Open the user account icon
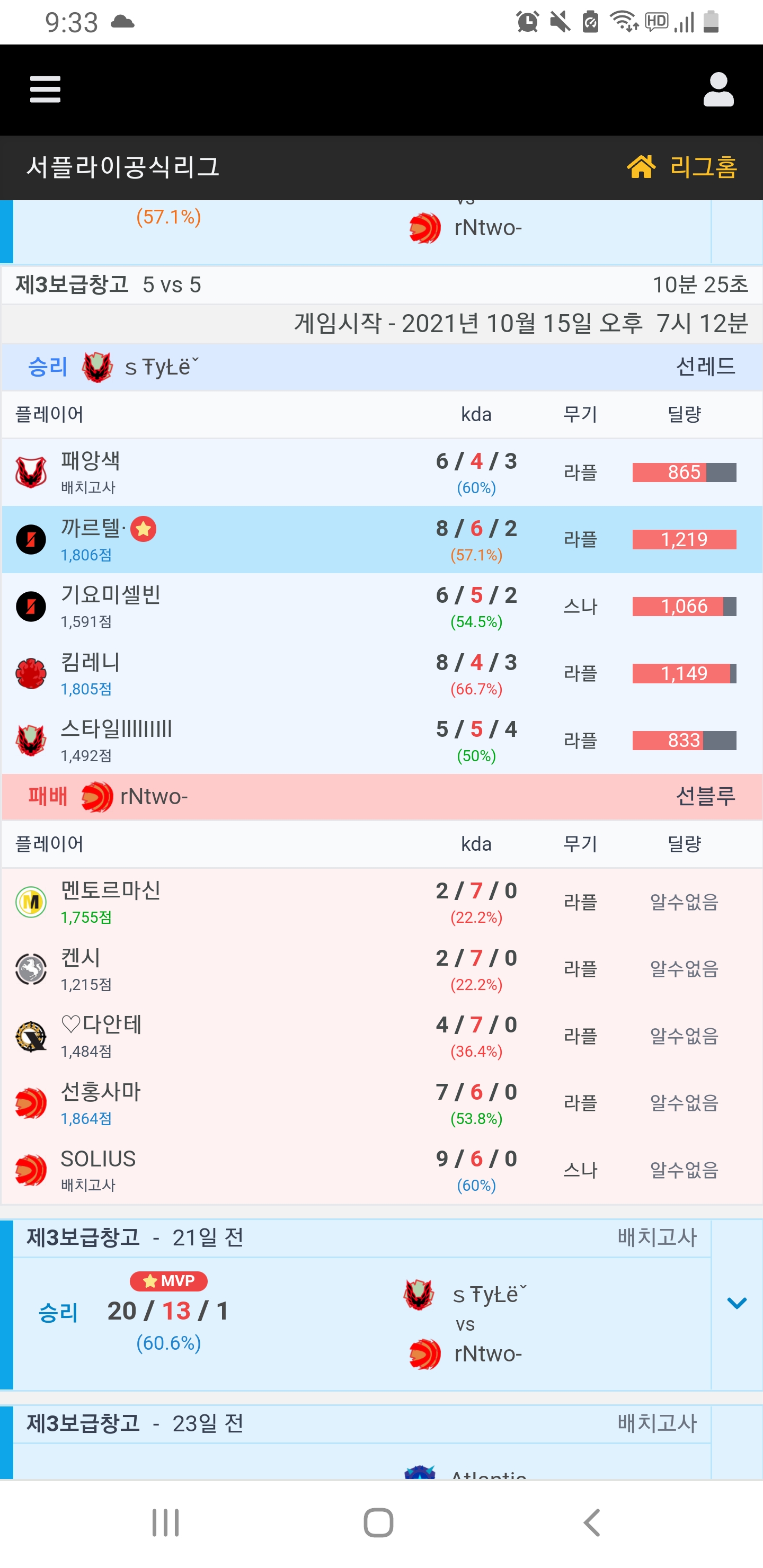This screenshot has height=1568, width=763. click(x=718, y=90)
